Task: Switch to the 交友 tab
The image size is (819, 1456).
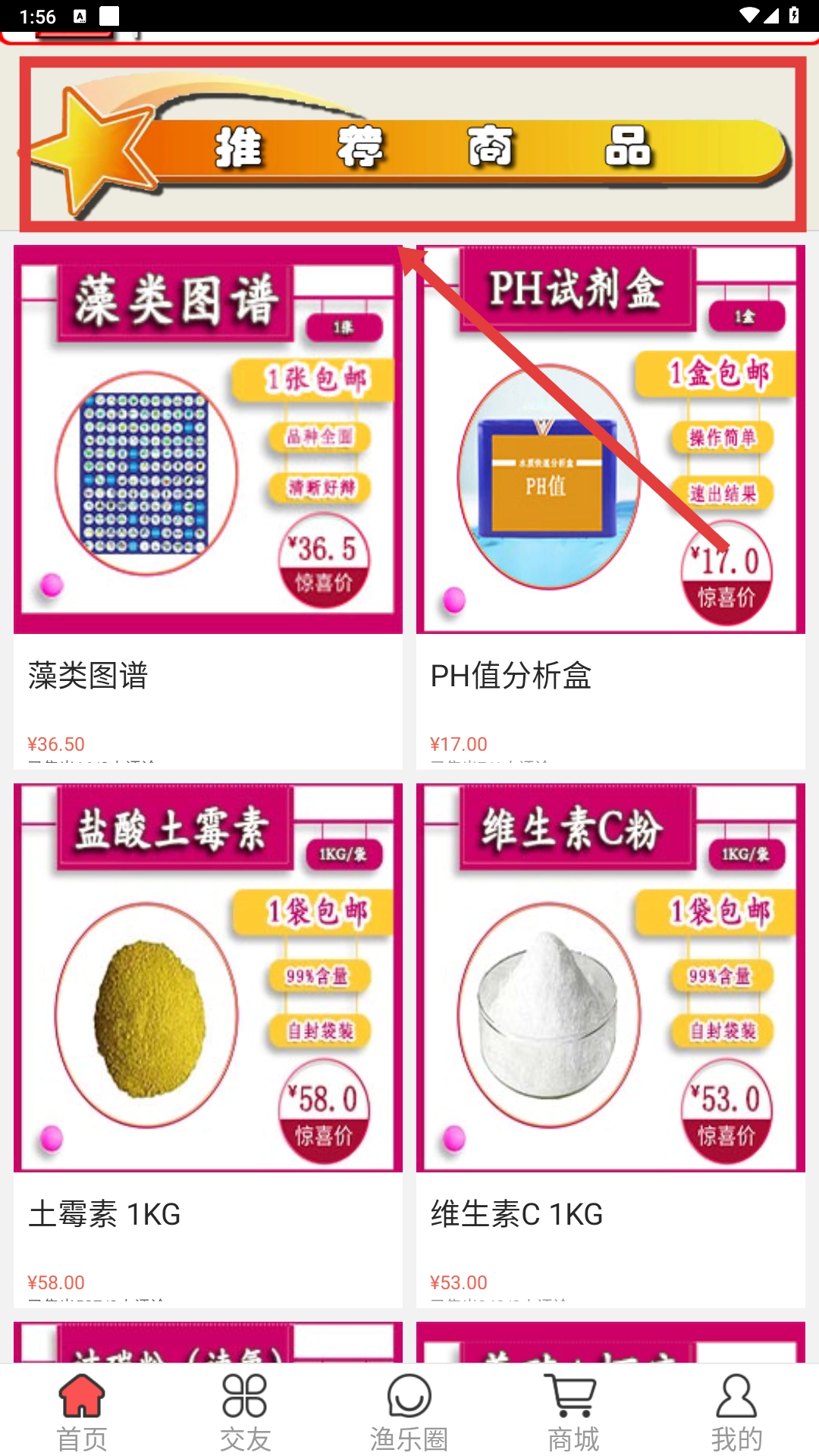Action: (246, 1412)
